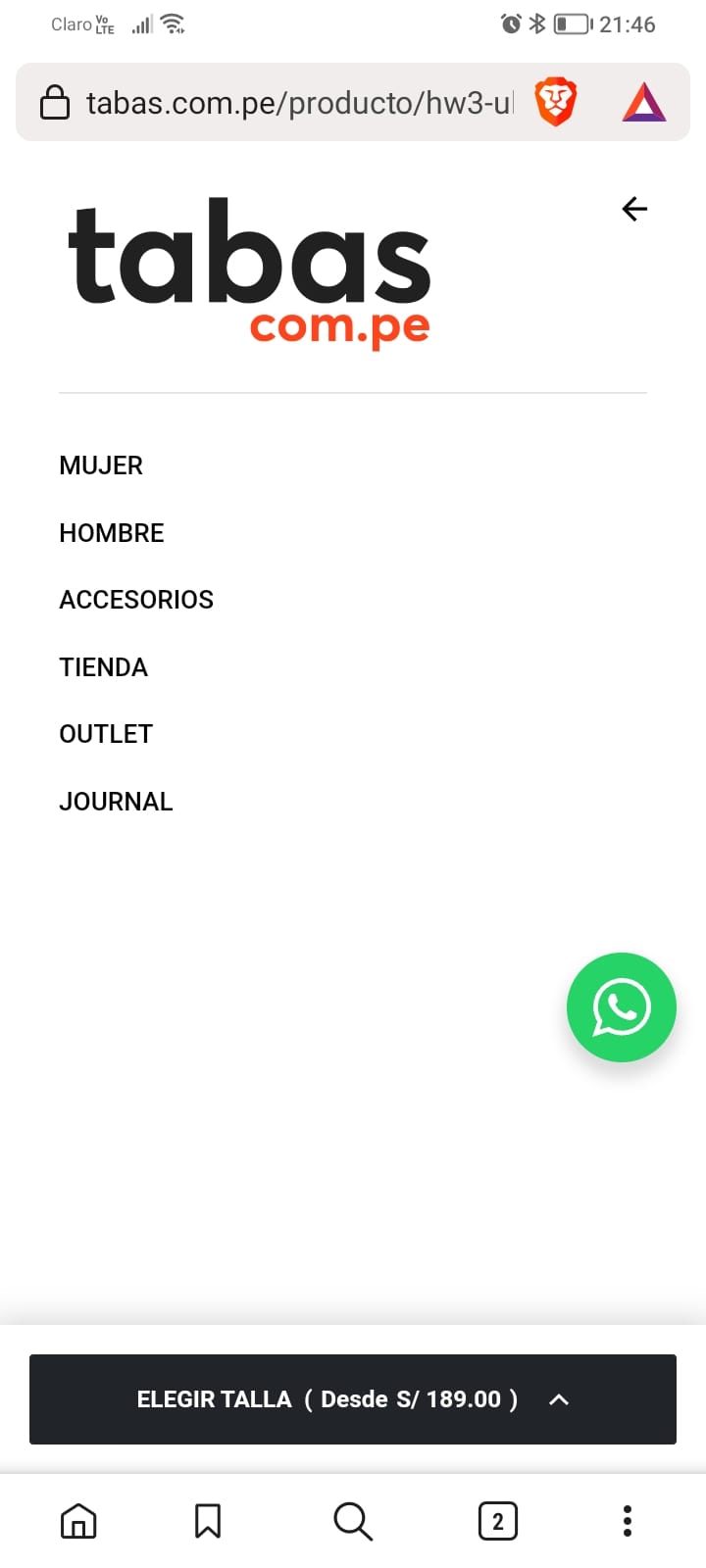706x1568 pixels.
Task: Go to browser home page
Action: pos(78,1521)
